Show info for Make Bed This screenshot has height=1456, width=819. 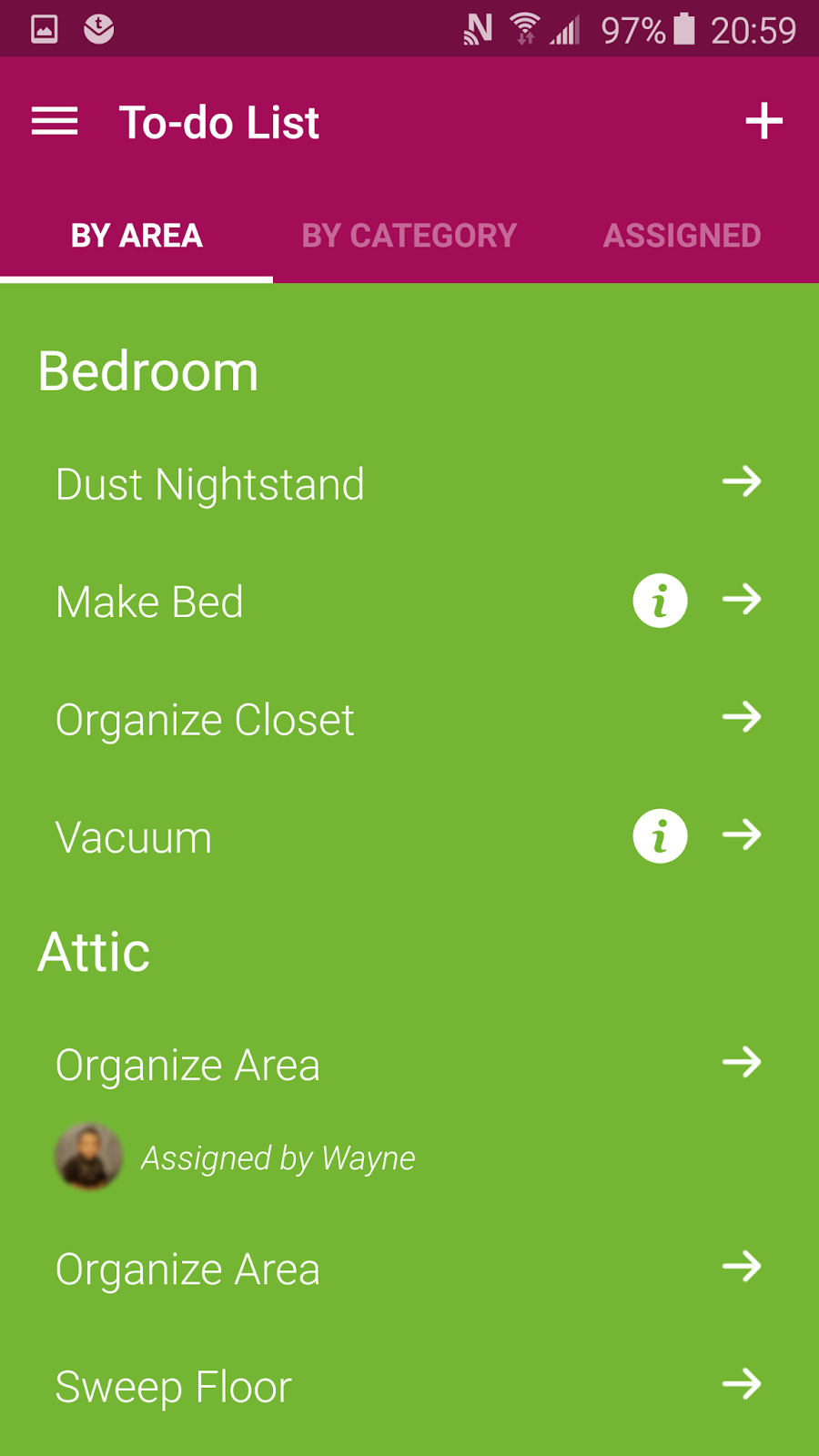[660, 601]
